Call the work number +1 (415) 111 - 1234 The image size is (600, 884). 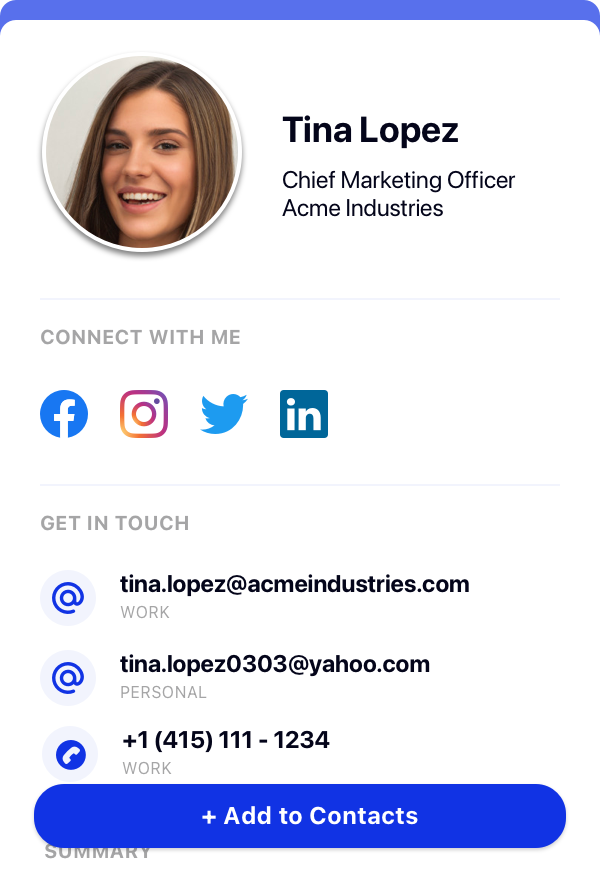coord(225,741)
